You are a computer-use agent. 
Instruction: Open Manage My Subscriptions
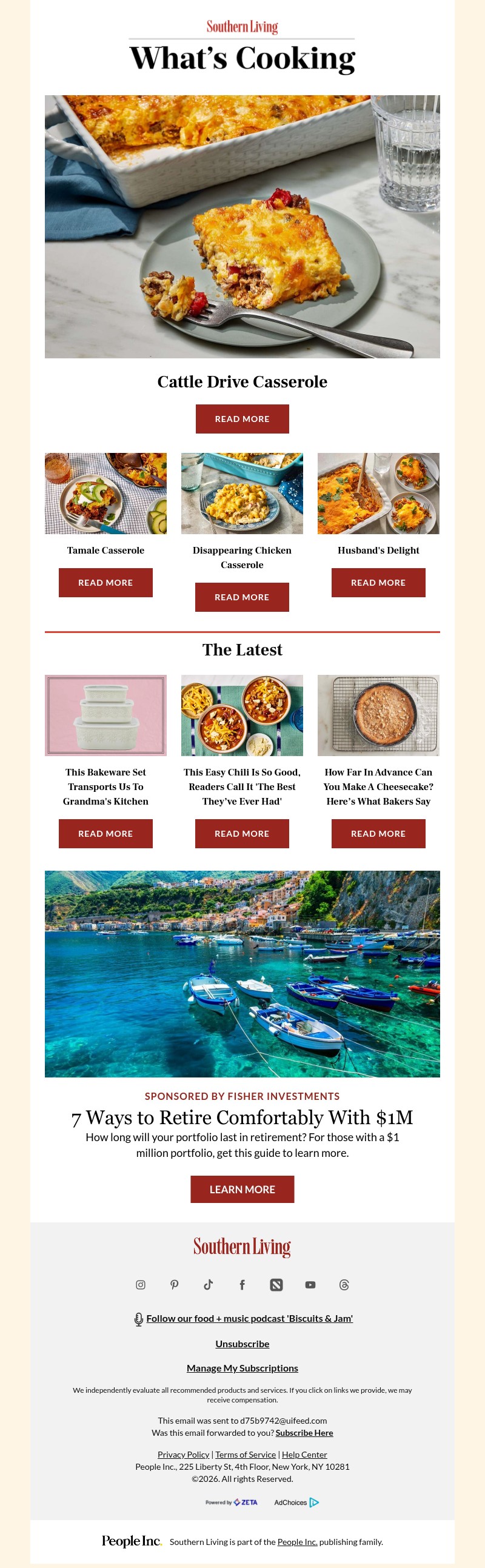(242, 1368)
